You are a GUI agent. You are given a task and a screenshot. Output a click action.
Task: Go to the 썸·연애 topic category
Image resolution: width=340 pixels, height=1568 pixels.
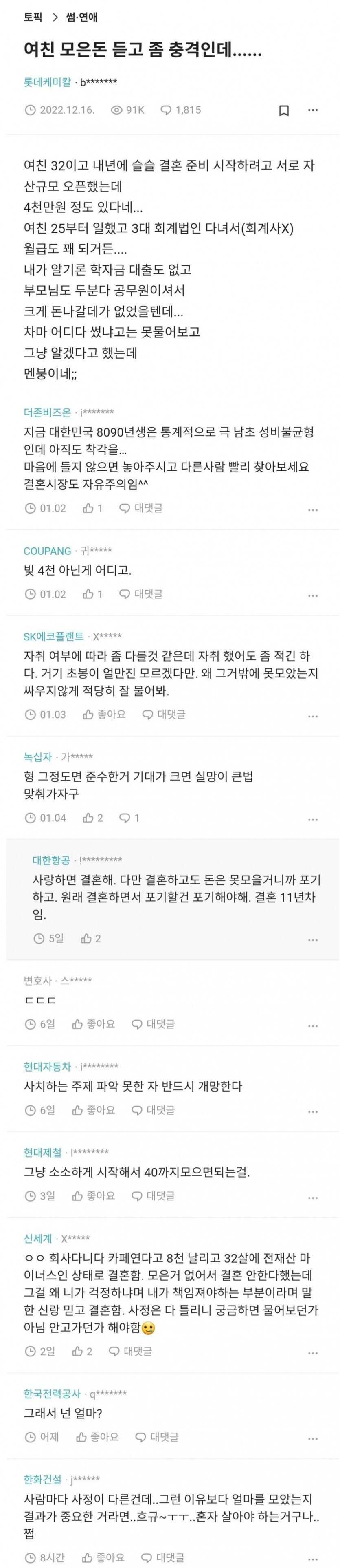coord(81,18)
